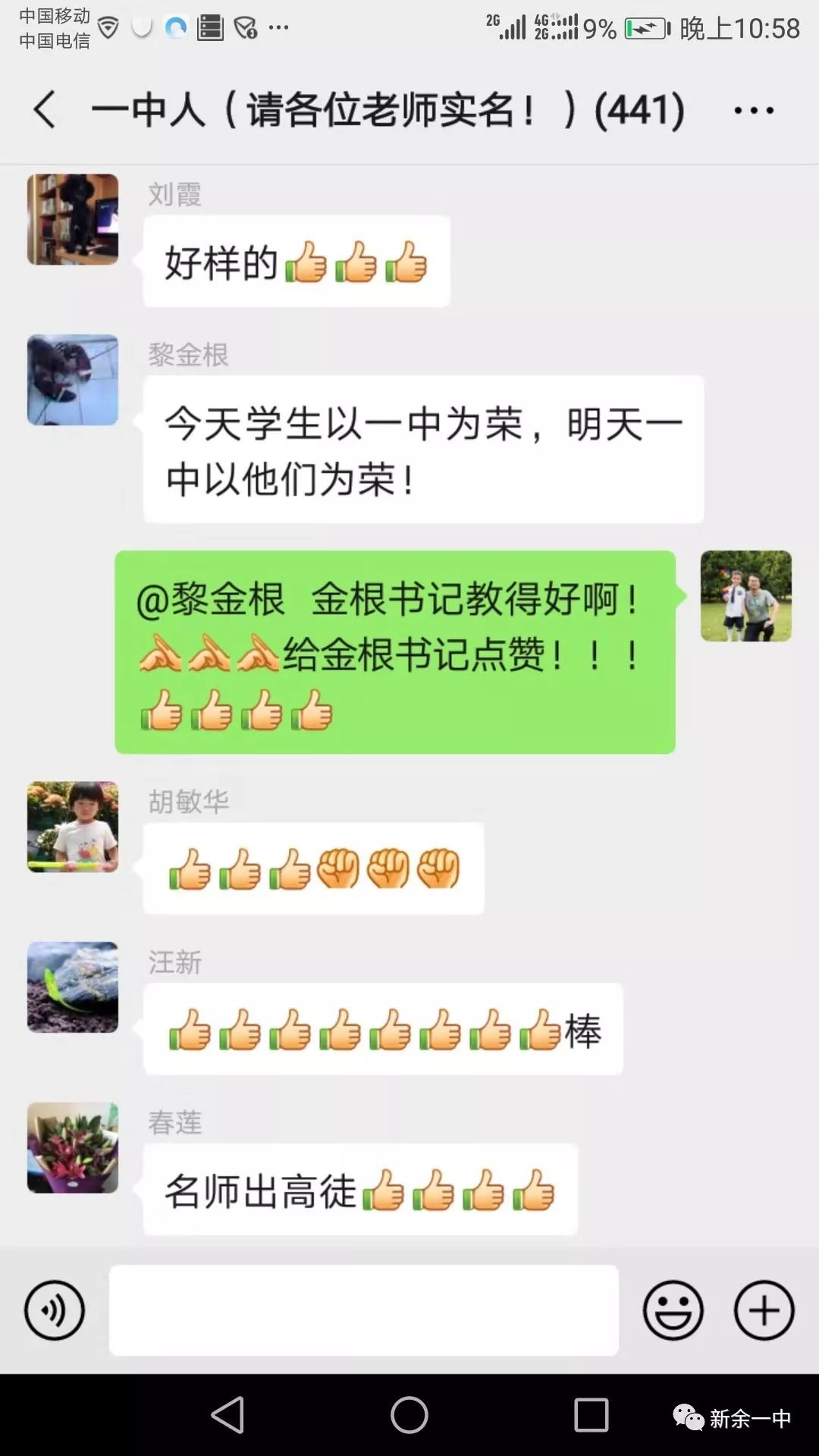Open 黎金根's profile avatar
This screenshot has width=819, height=1456.
[x=73, y=380]
